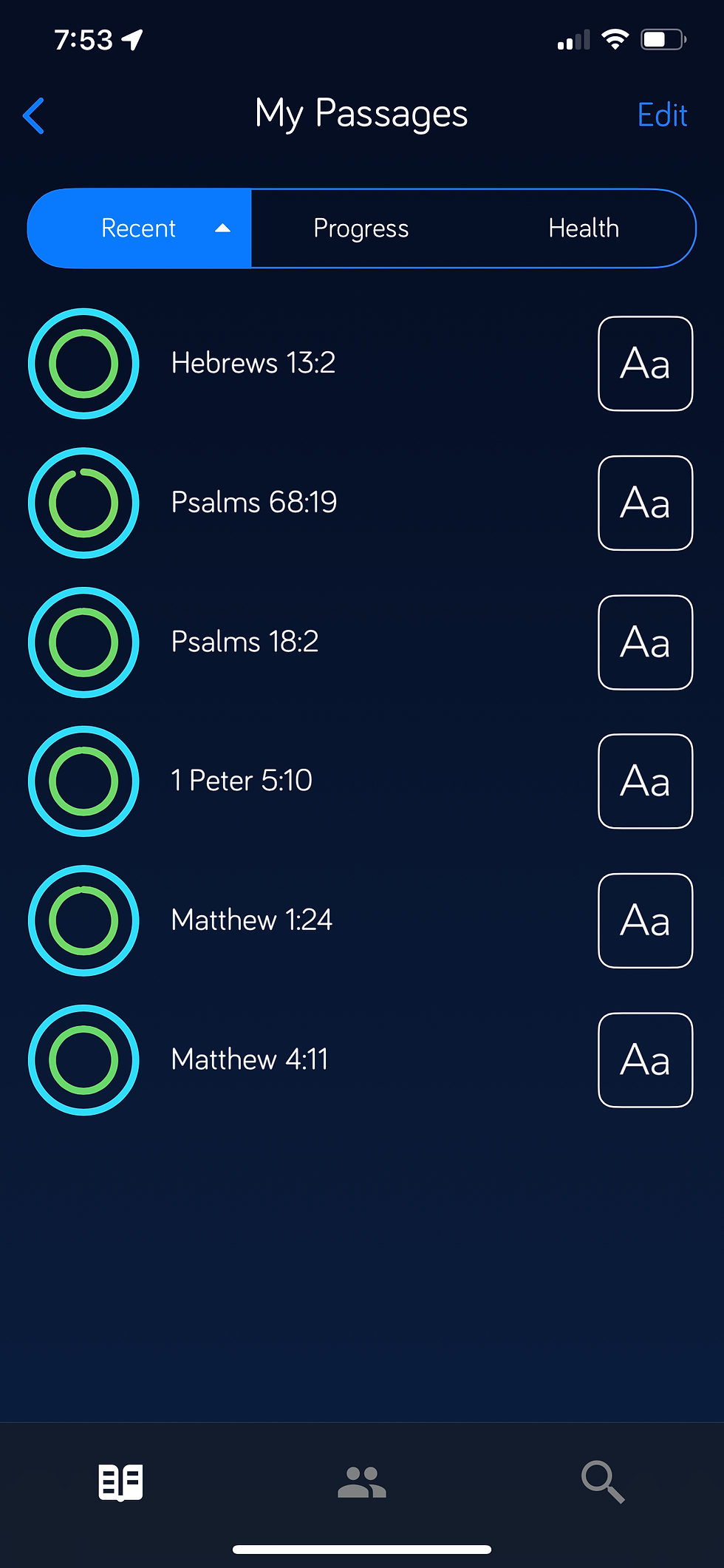This screenshot has height=1568, width=724.
Task: Go back using the top-left arrow
Action: (x=34, y=116)
